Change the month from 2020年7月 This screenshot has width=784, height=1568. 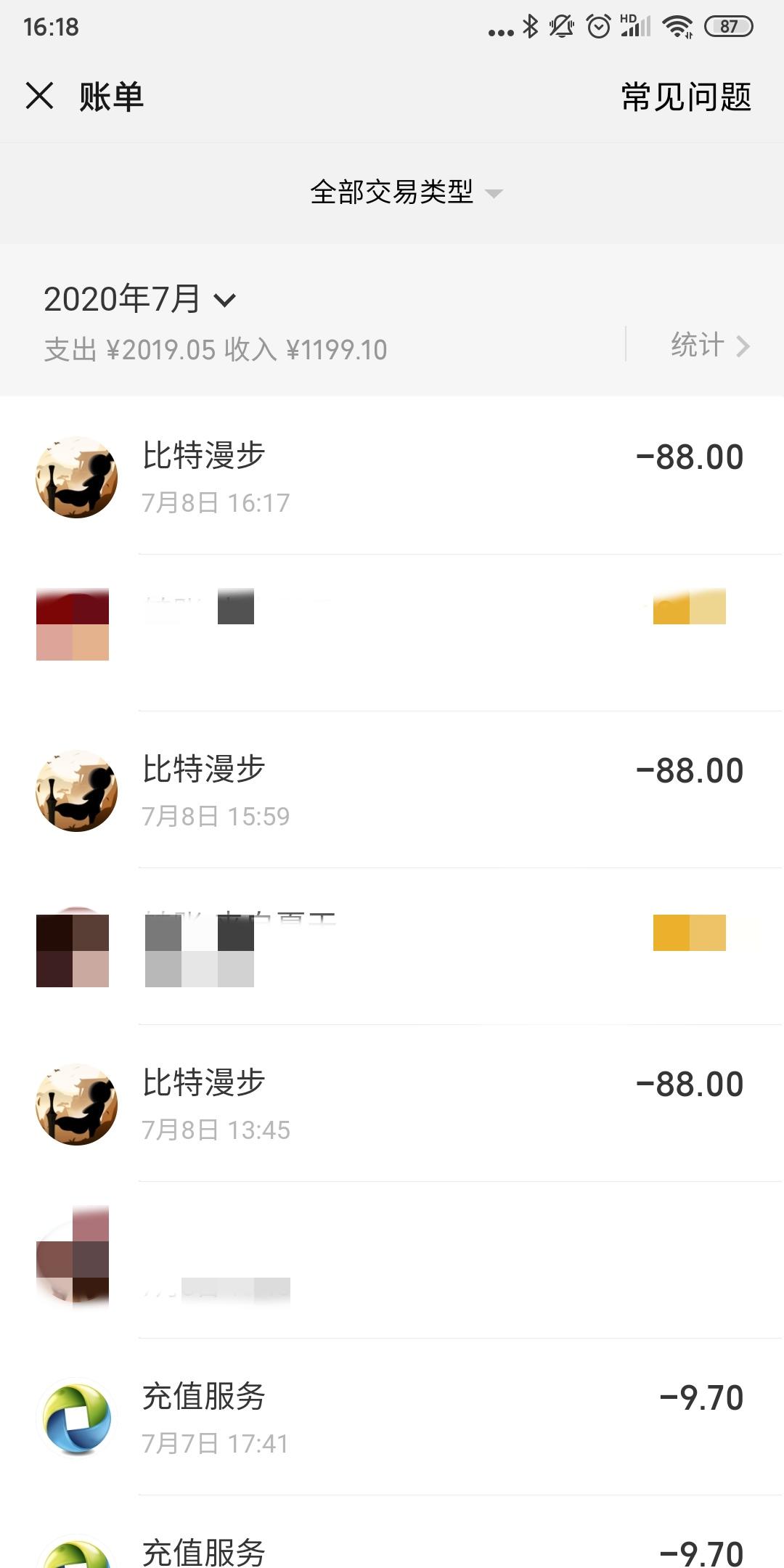[x=139, y=299]
